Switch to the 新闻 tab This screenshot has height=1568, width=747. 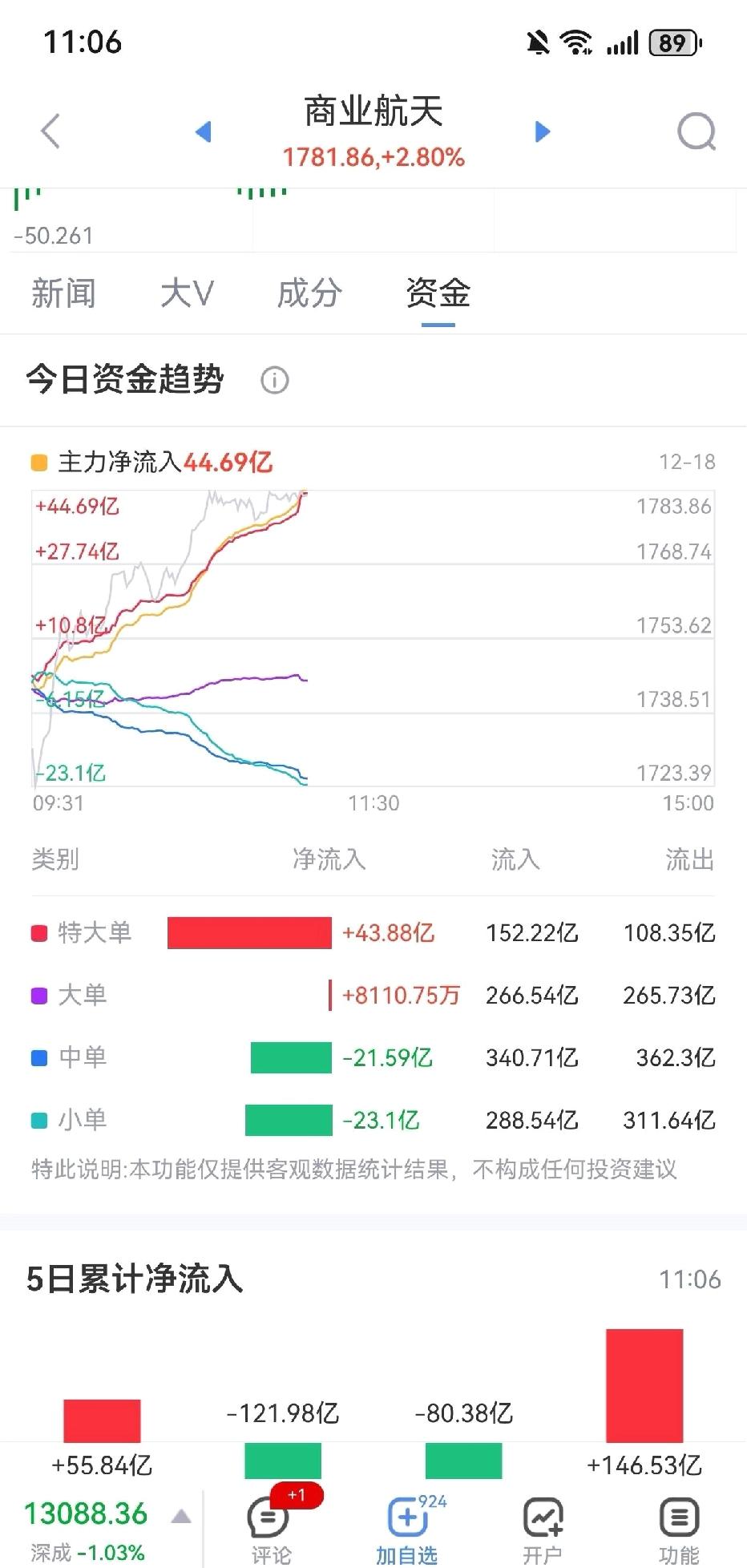coord(64,293)
